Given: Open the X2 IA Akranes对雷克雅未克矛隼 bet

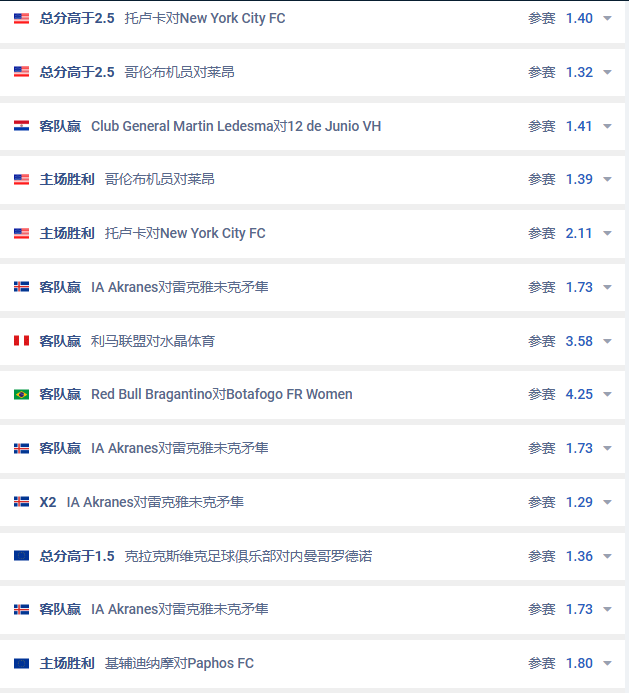Looking at the screenshot, I should tap(607, 502).
